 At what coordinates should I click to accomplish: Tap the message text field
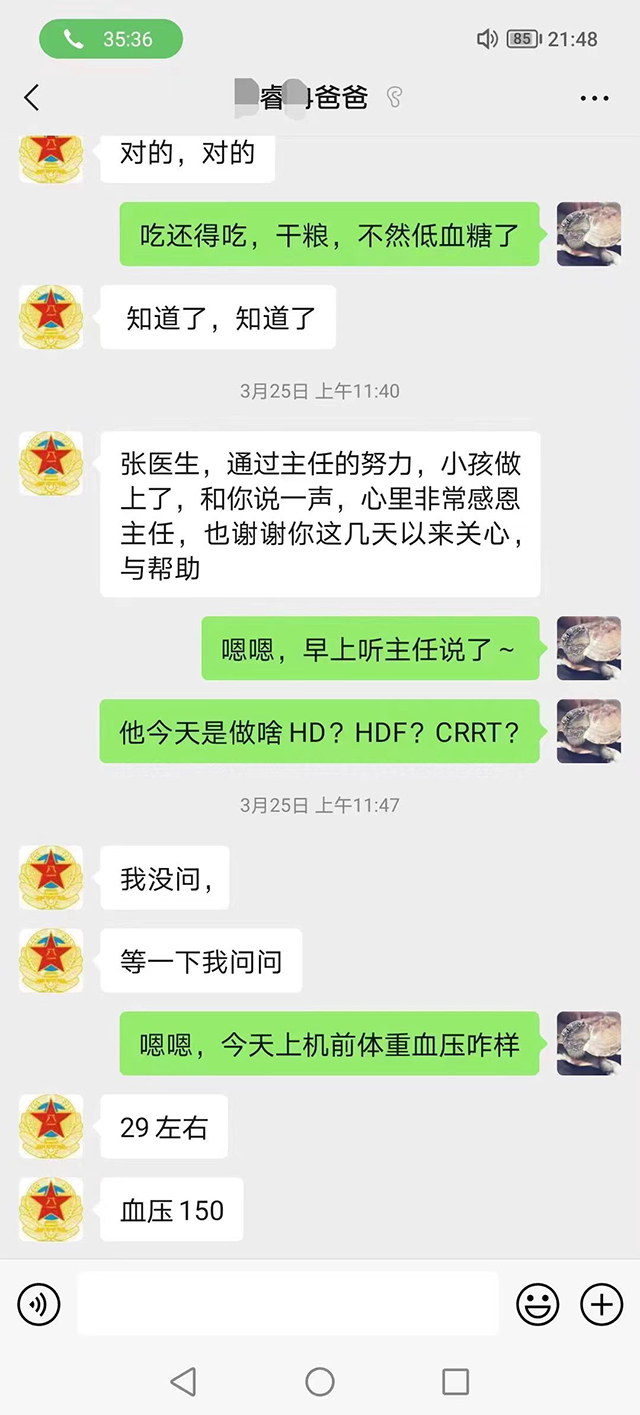tap(288, 1304)
